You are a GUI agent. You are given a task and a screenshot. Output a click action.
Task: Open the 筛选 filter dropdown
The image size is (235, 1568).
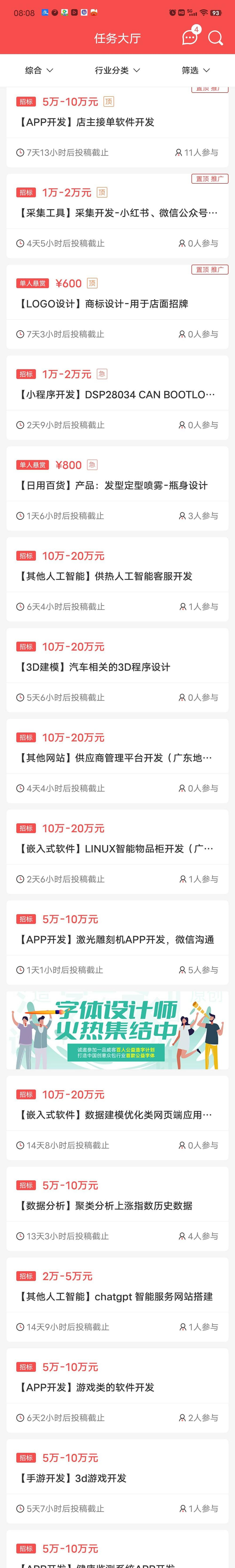click(x=196, y=71)
